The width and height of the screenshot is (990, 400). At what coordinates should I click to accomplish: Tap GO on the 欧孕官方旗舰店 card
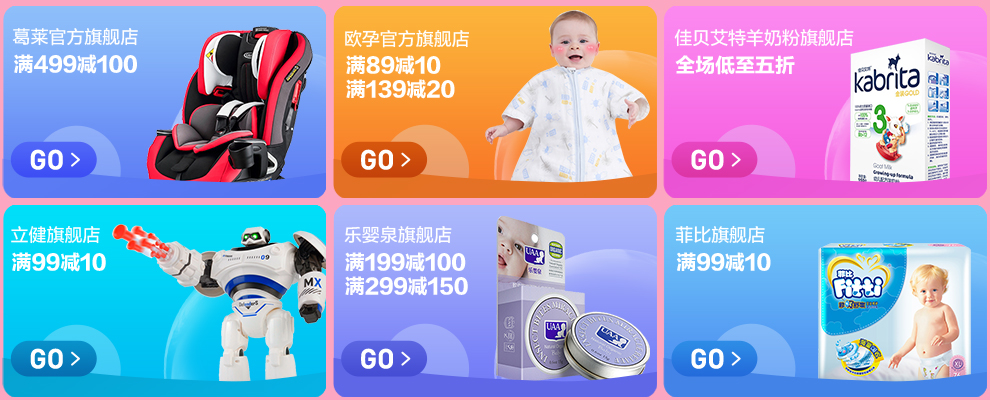pos(384,160)
